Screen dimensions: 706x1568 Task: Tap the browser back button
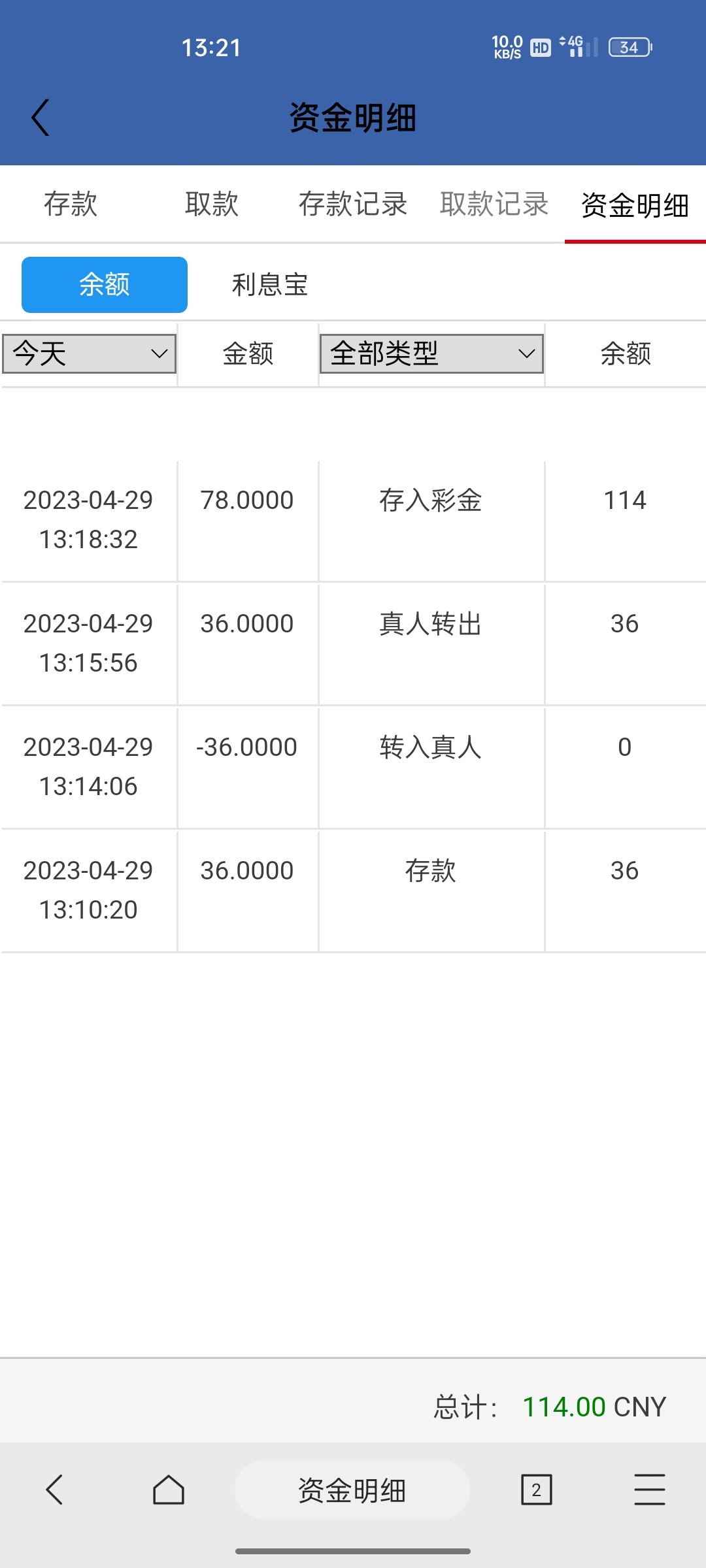tap(55, 1490)
